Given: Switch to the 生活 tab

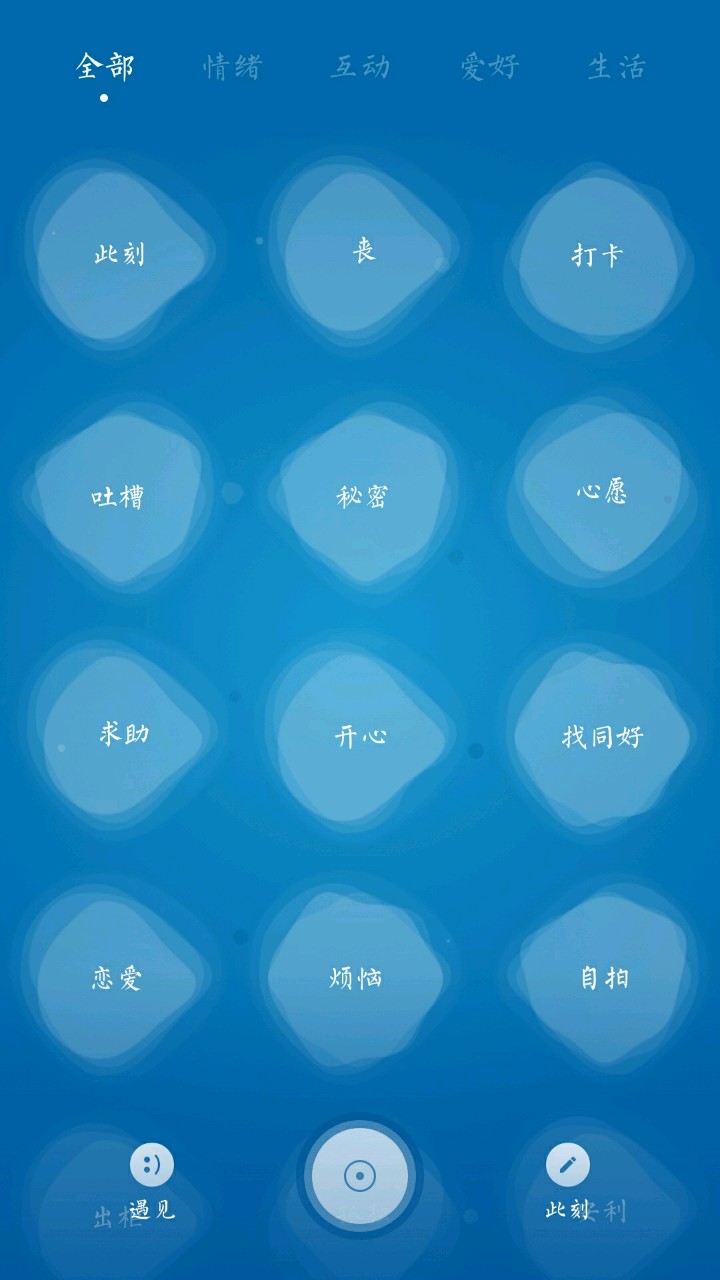Looking at the screenshot, I should pos(616,67).
